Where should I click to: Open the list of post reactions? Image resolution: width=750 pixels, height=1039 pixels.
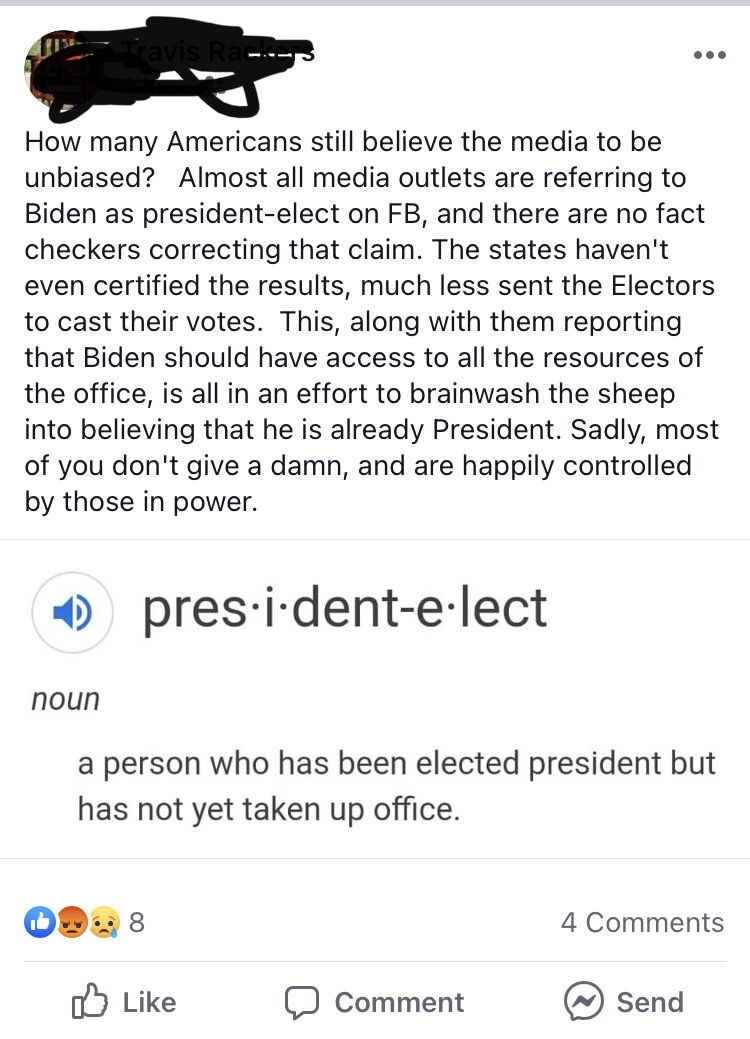[x=84, y=922]
